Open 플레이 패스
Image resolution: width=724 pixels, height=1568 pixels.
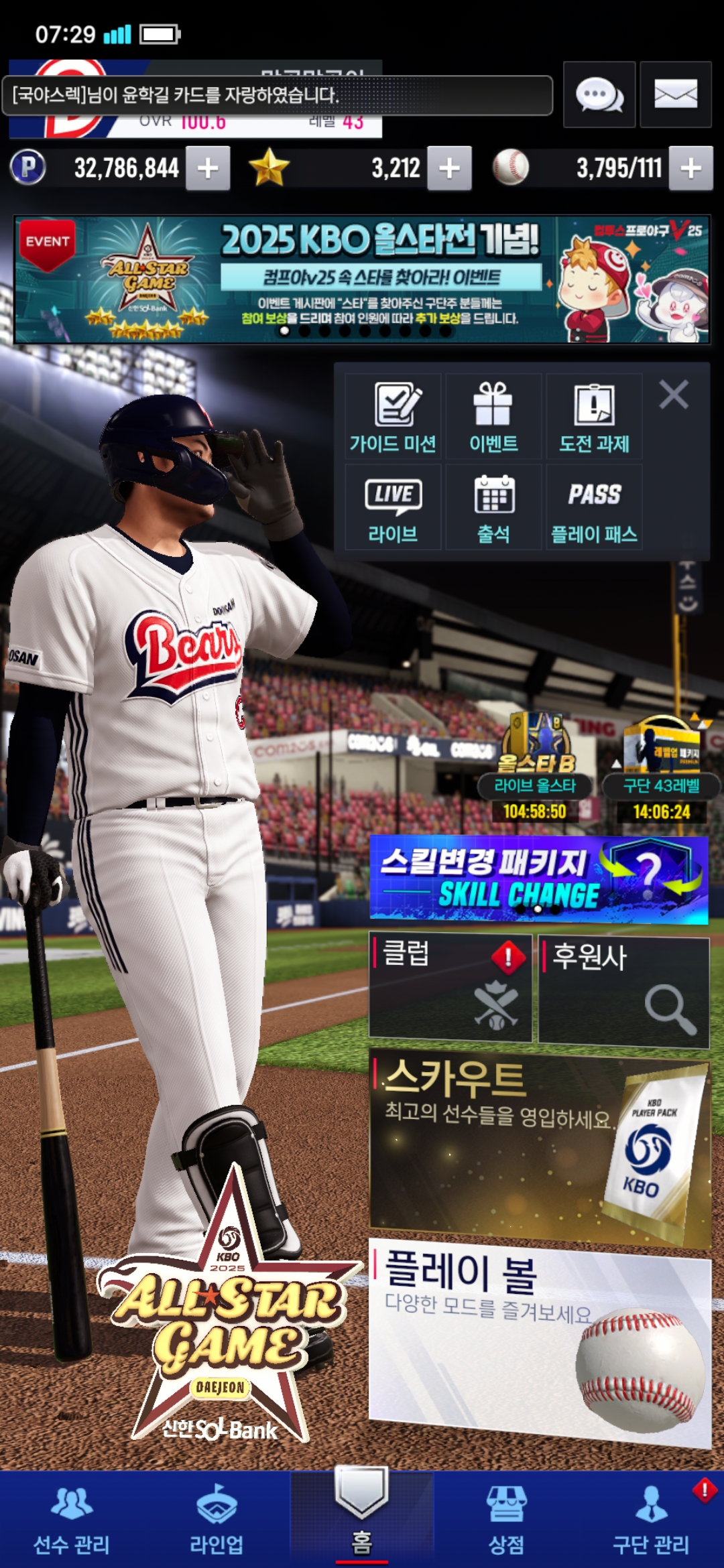(x=594, y=507)
